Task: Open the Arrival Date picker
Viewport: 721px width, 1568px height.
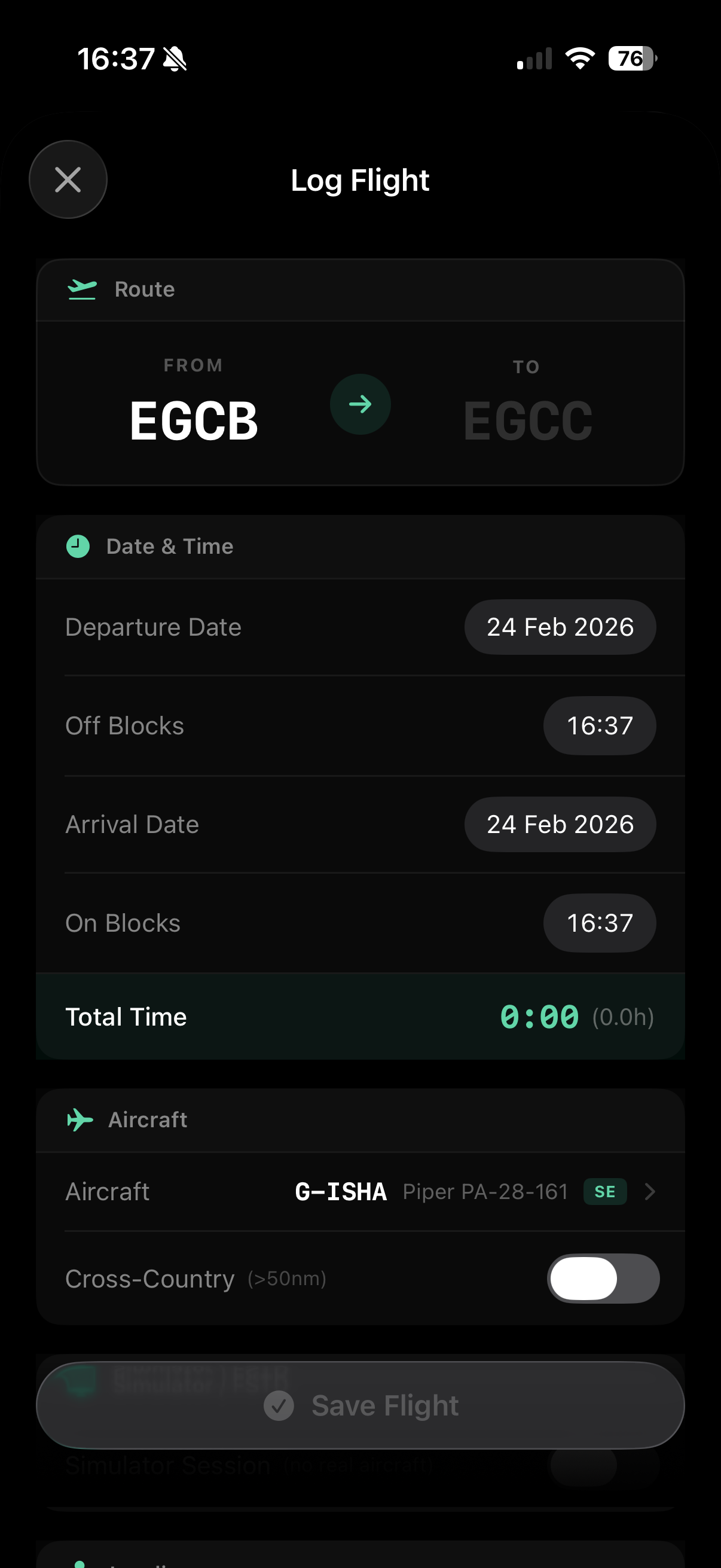Action: point(560,823)
